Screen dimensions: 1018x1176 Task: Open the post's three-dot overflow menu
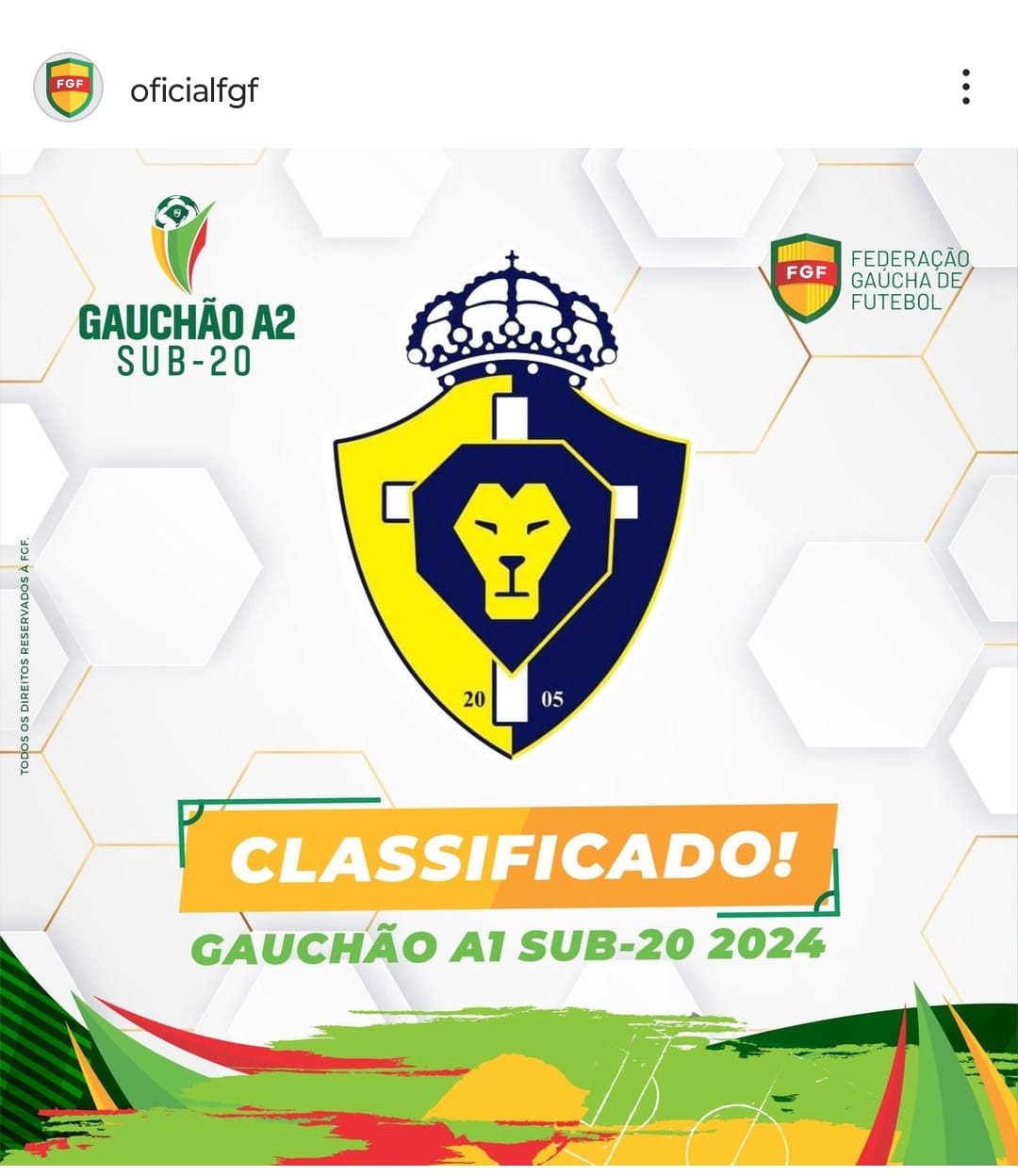[x=966, y=87]
